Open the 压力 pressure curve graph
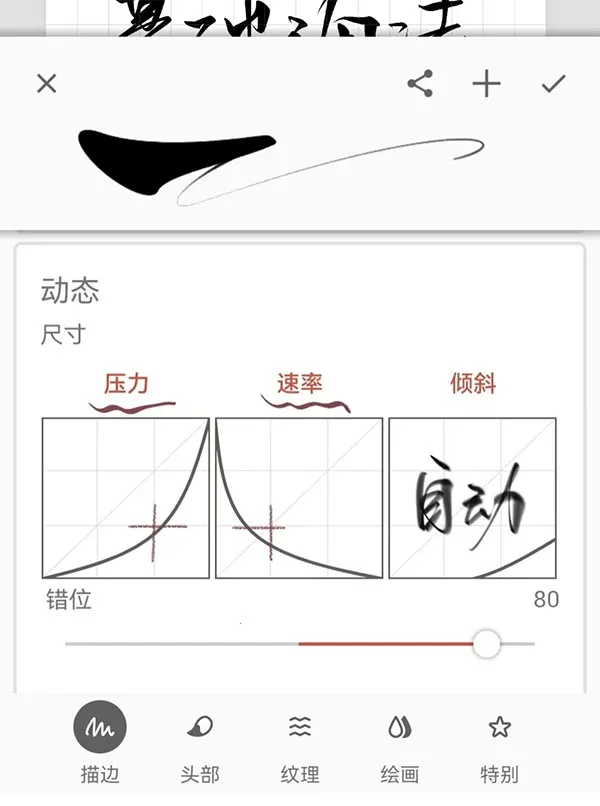This screenshot has width=600, height=806. click(x=126, y=498)
